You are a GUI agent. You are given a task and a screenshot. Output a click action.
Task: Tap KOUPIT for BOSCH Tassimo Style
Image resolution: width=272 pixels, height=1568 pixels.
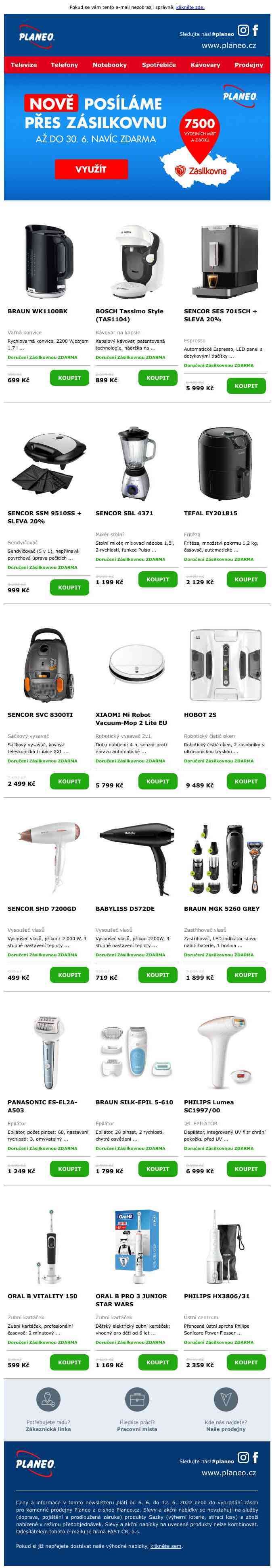157,378
